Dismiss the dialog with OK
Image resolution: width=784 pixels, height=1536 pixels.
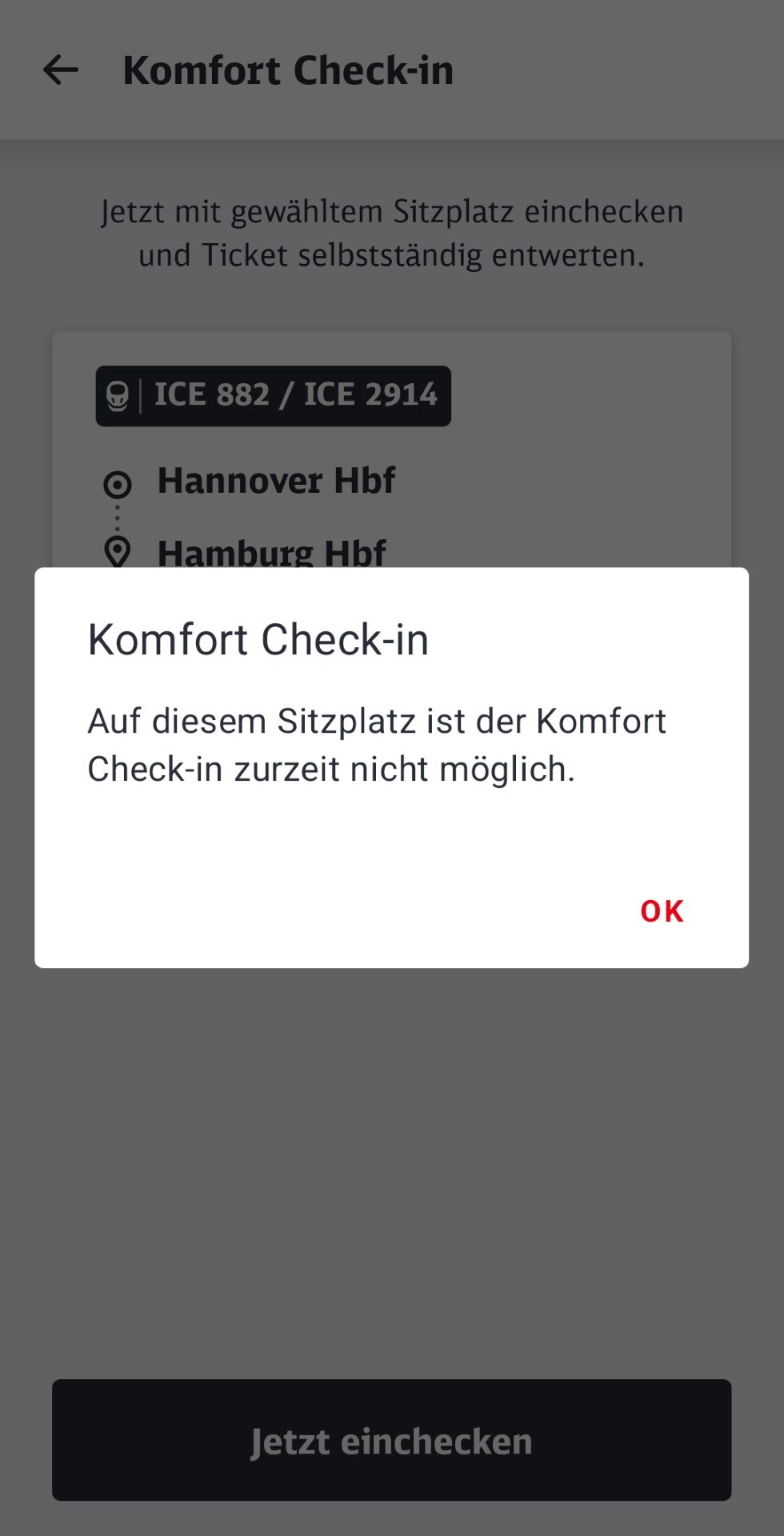pos(662,911)
